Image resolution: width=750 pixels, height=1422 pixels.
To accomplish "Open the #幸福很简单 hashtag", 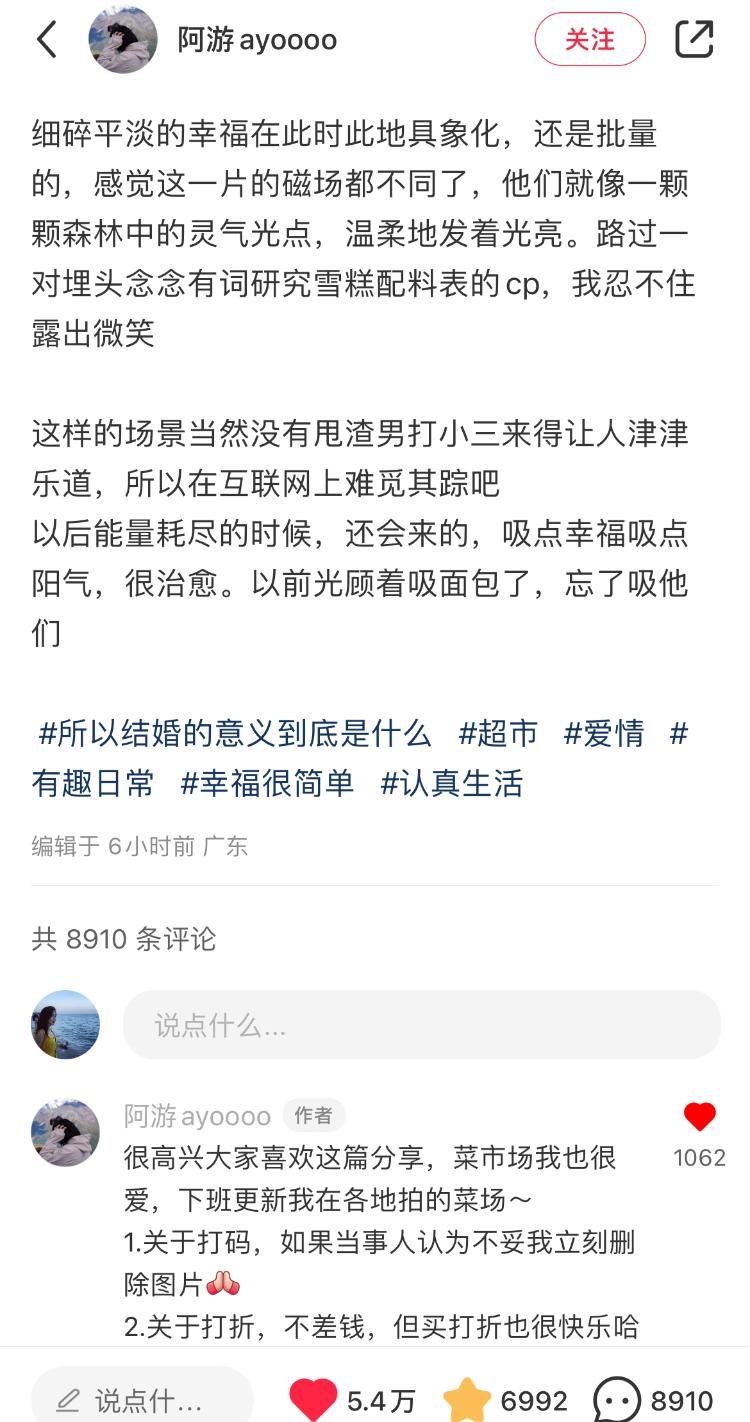I will tap(267, 783).
